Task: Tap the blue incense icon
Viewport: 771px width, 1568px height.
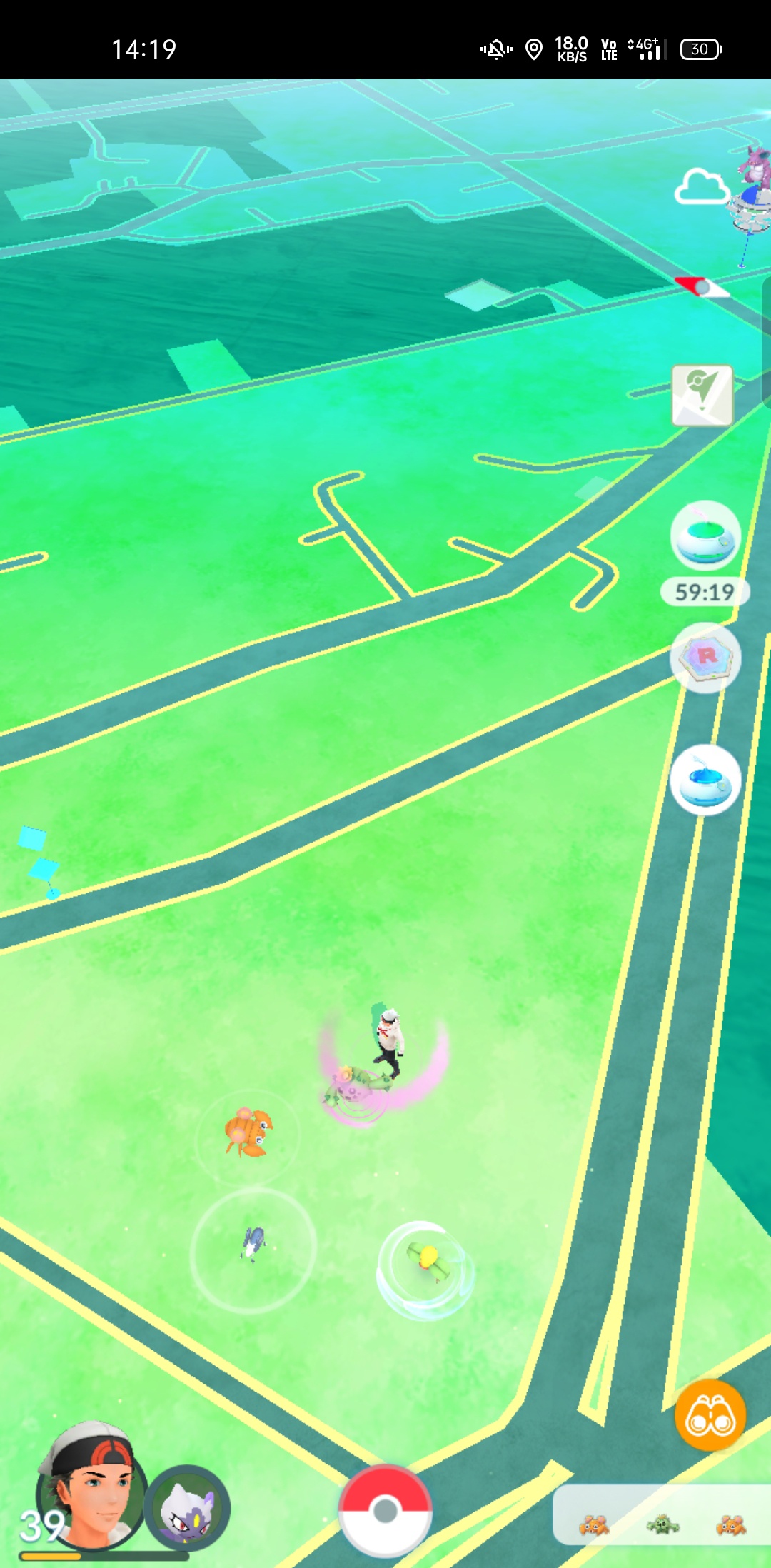Action: pyautogui.click(x=705, y=780)
